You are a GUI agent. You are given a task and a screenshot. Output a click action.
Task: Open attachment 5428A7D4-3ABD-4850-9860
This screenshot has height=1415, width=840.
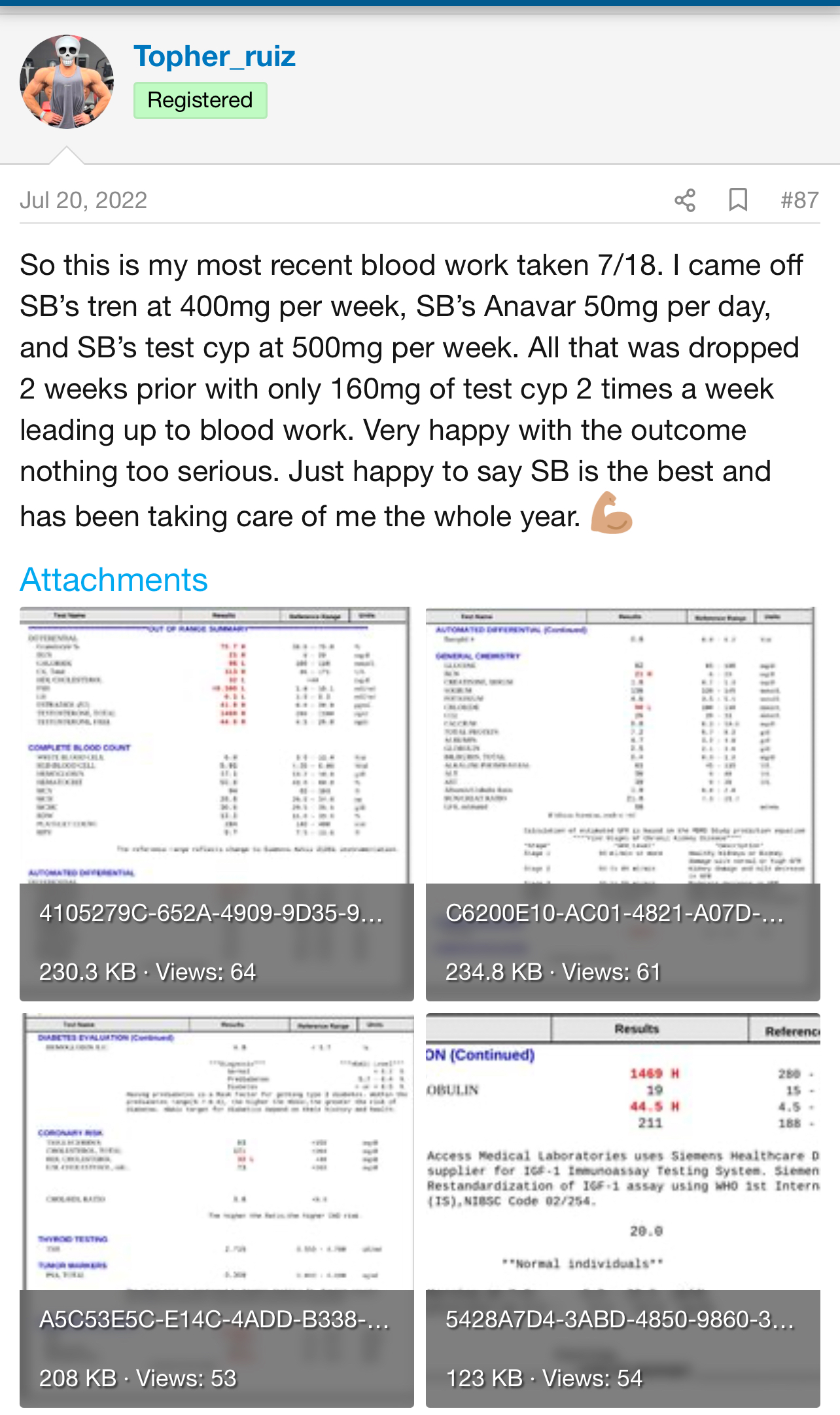click(x=623, y=1210)
